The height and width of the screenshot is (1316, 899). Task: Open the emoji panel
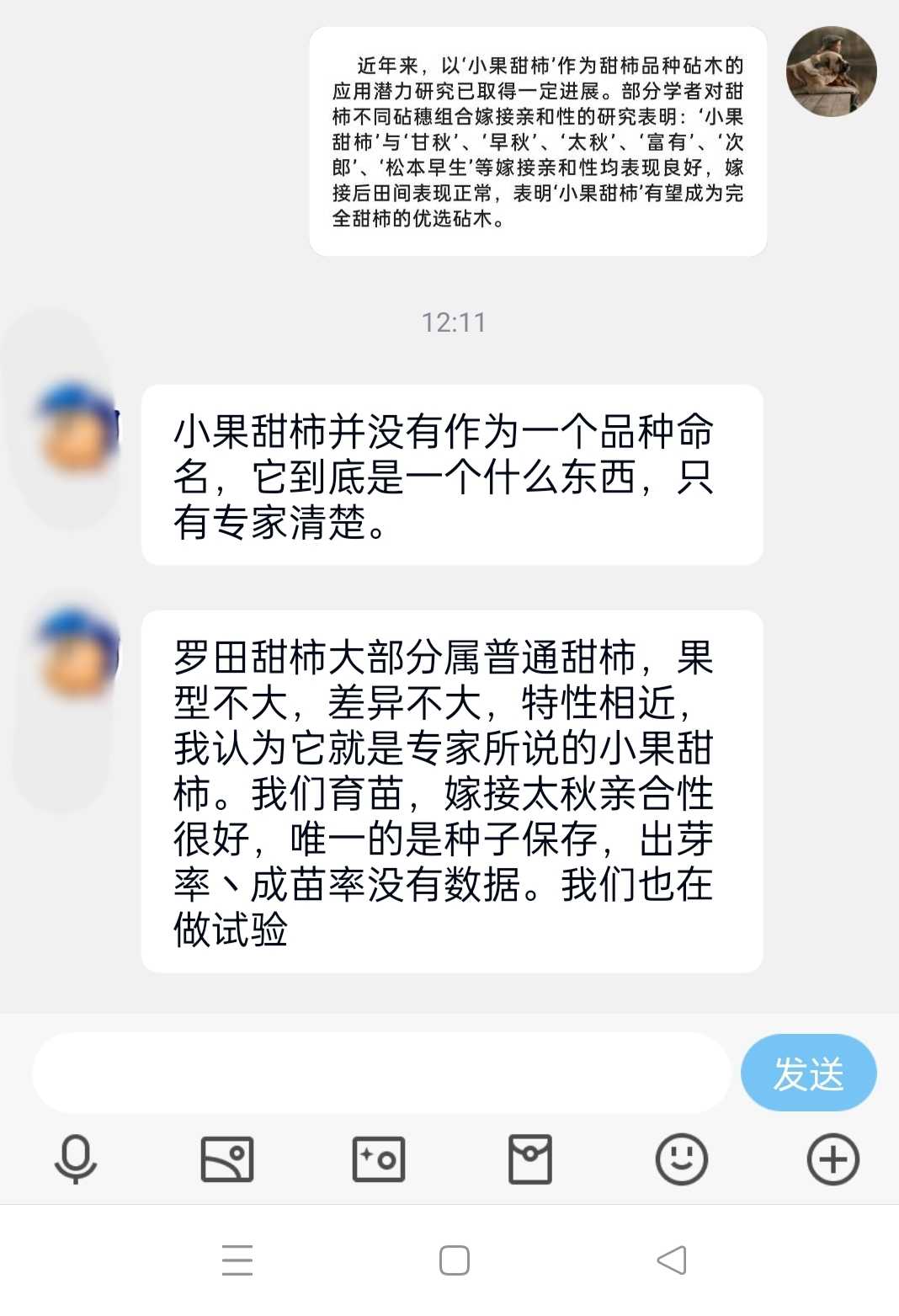[x=681, y=1159]
